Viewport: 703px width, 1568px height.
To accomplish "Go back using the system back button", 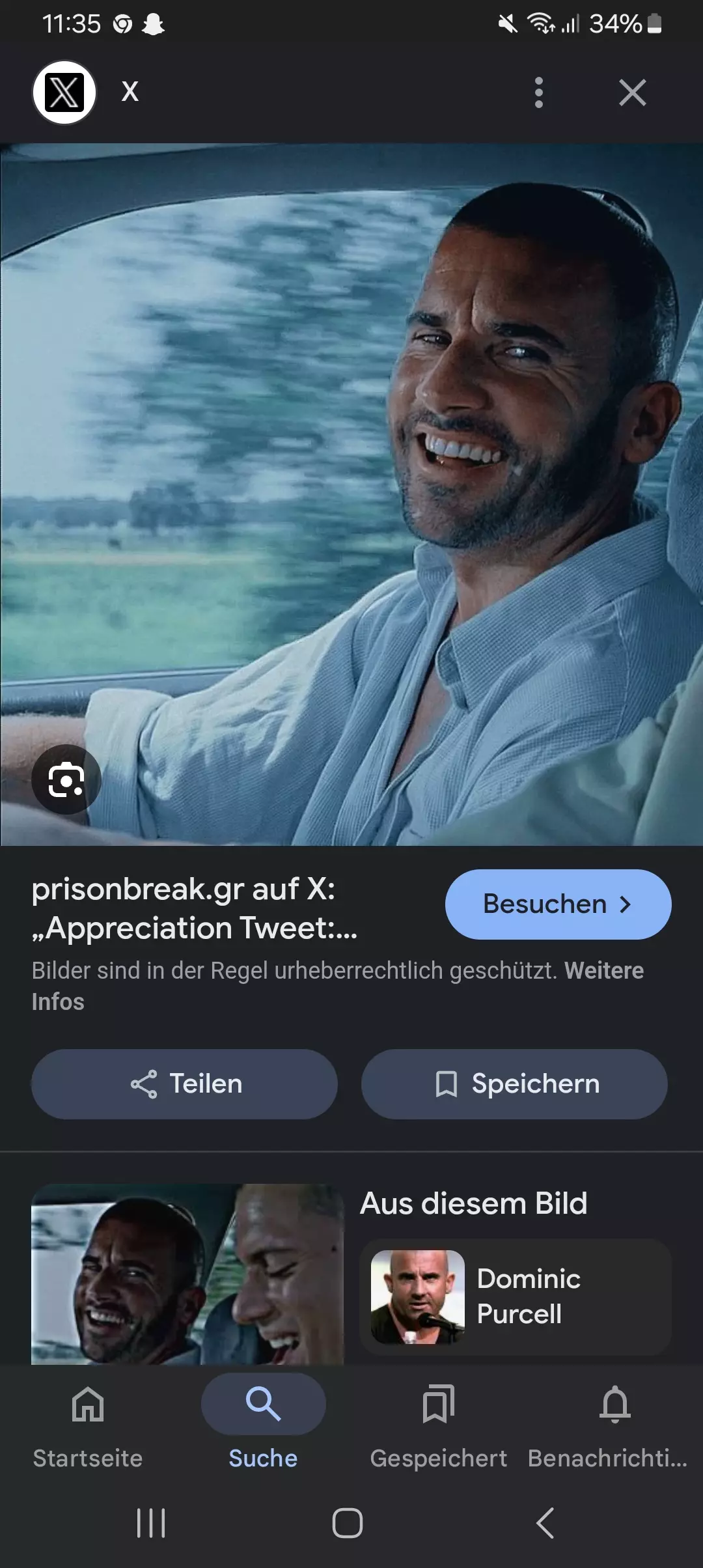I will 545,1523.
